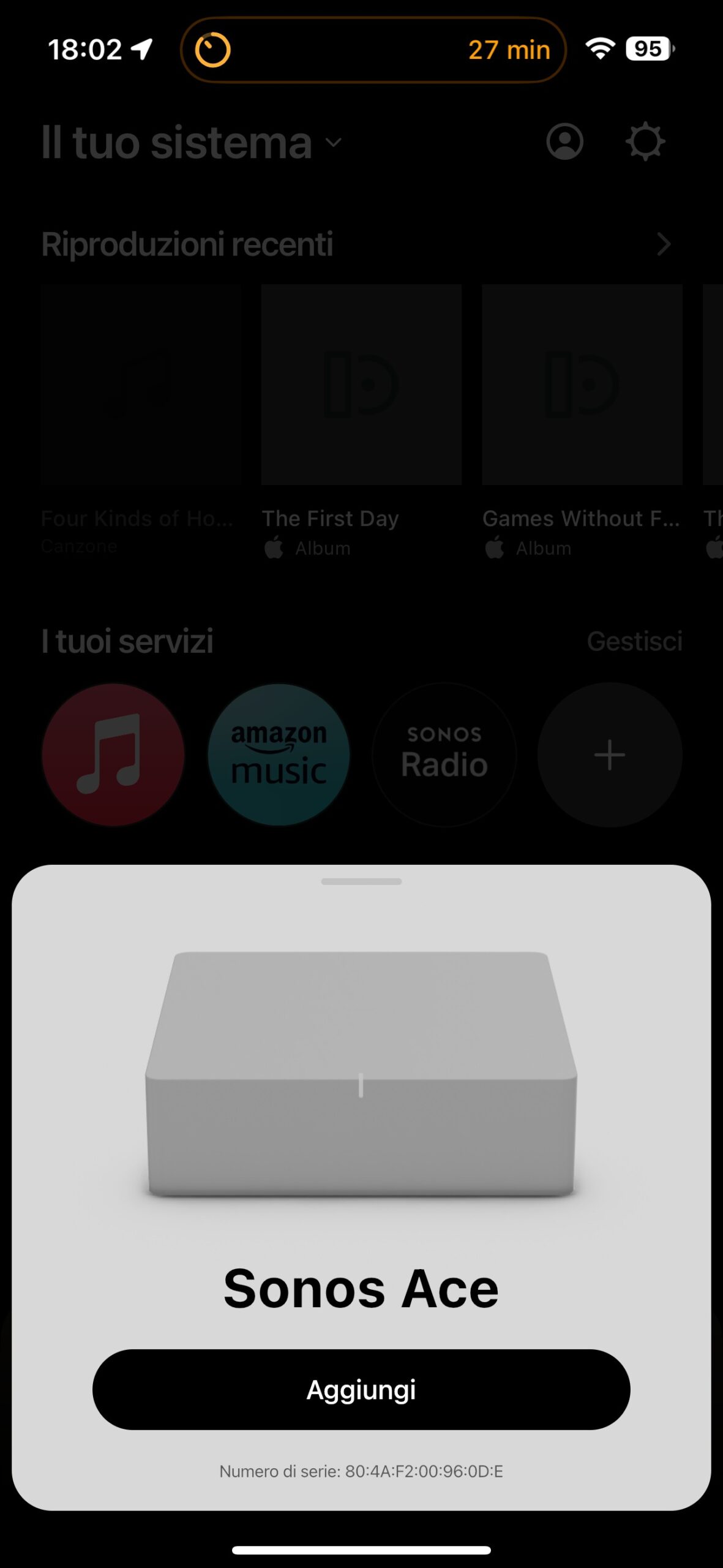Viewport: 723px width, 1568px height.
Task: Launch Sonos Radio
Action: coord(444,755)
